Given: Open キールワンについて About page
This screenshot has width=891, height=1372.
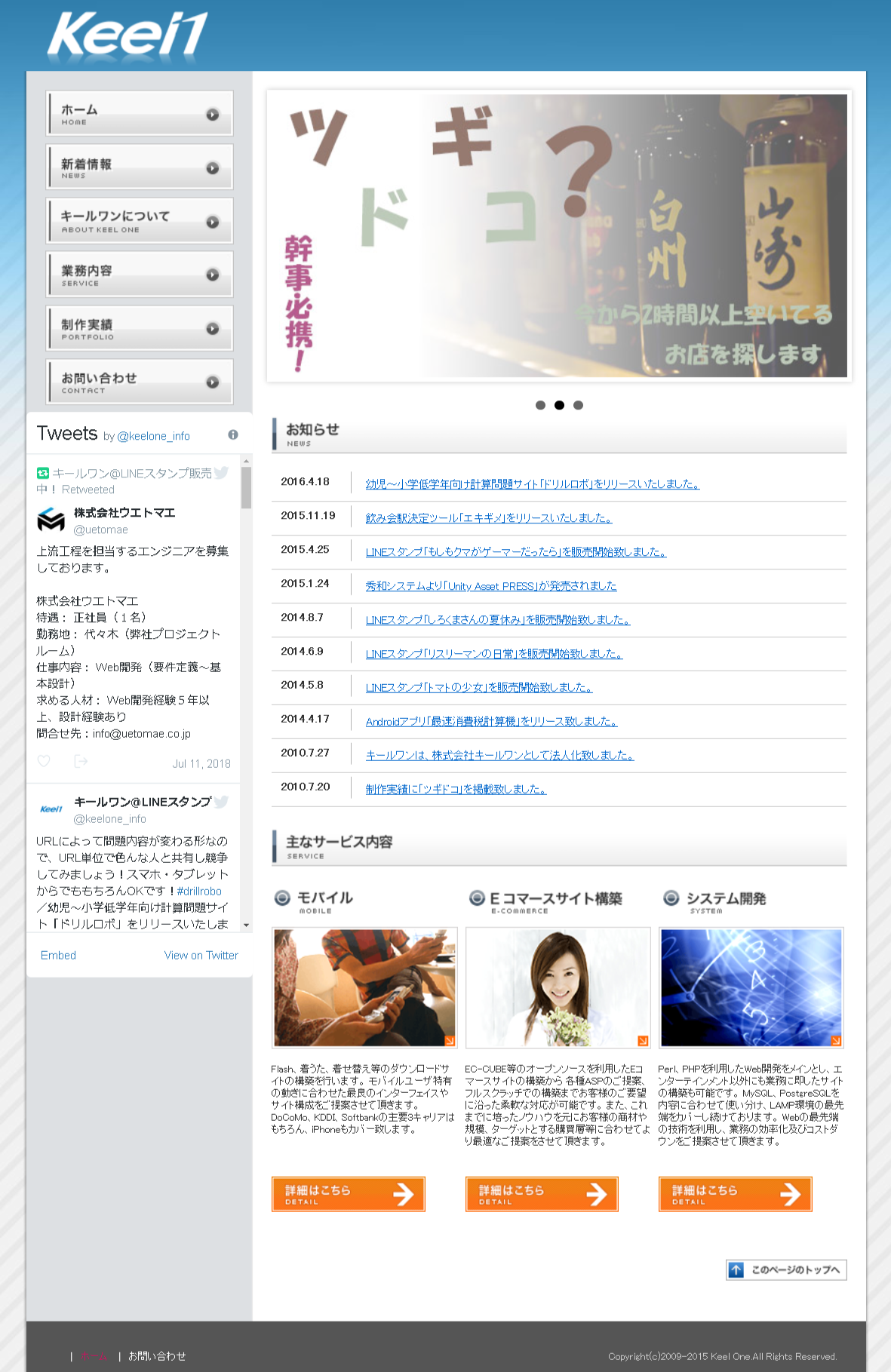Looking at the screenshot, I should (x=140, y=221).
